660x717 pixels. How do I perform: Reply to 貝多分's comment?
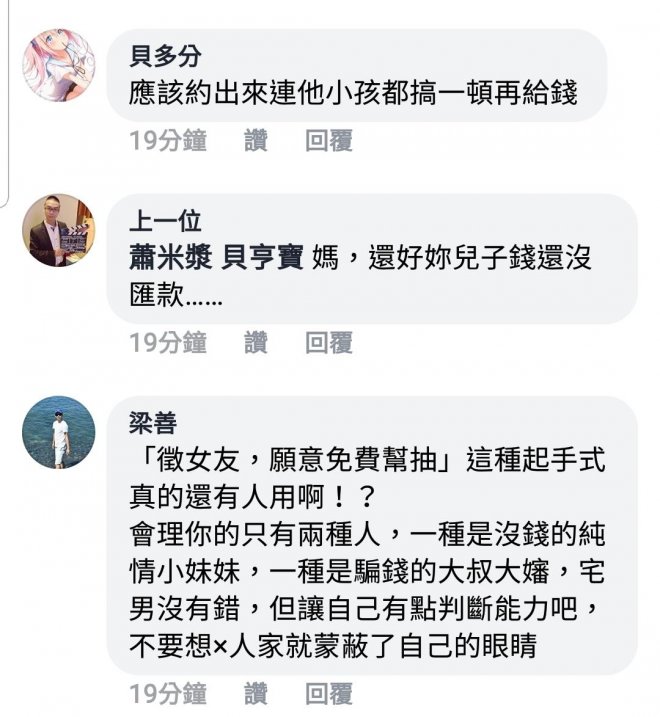[329, 141]
